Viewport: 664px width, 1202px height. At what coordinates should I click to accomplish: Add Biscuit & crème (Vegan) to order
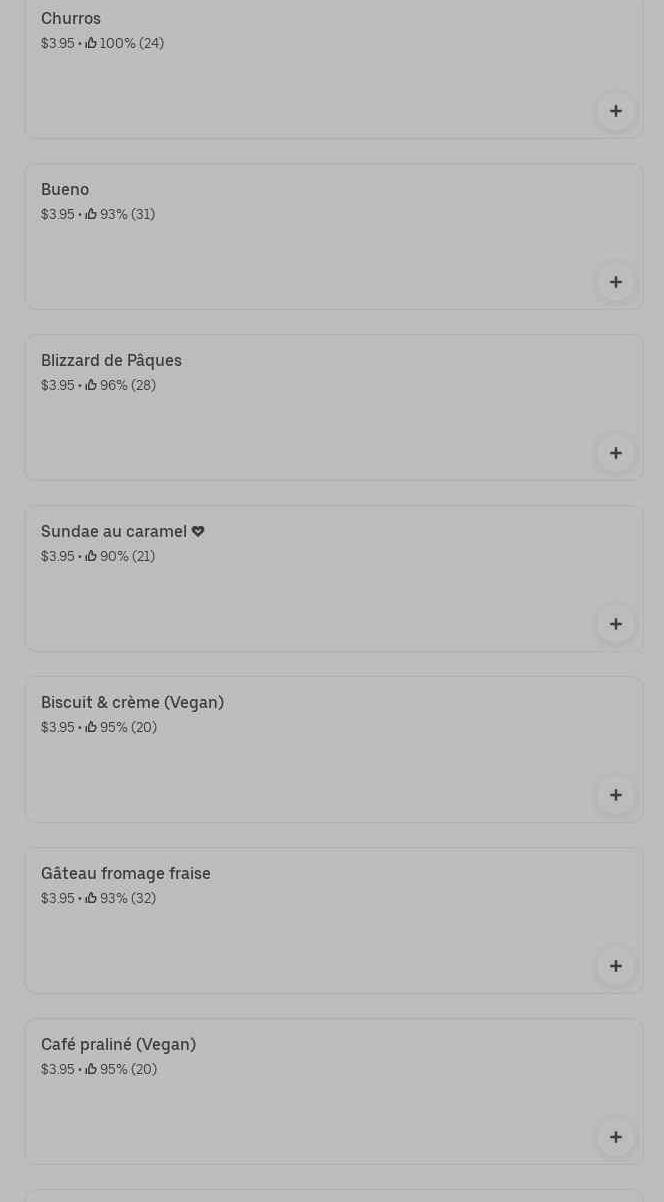(615, 795)
